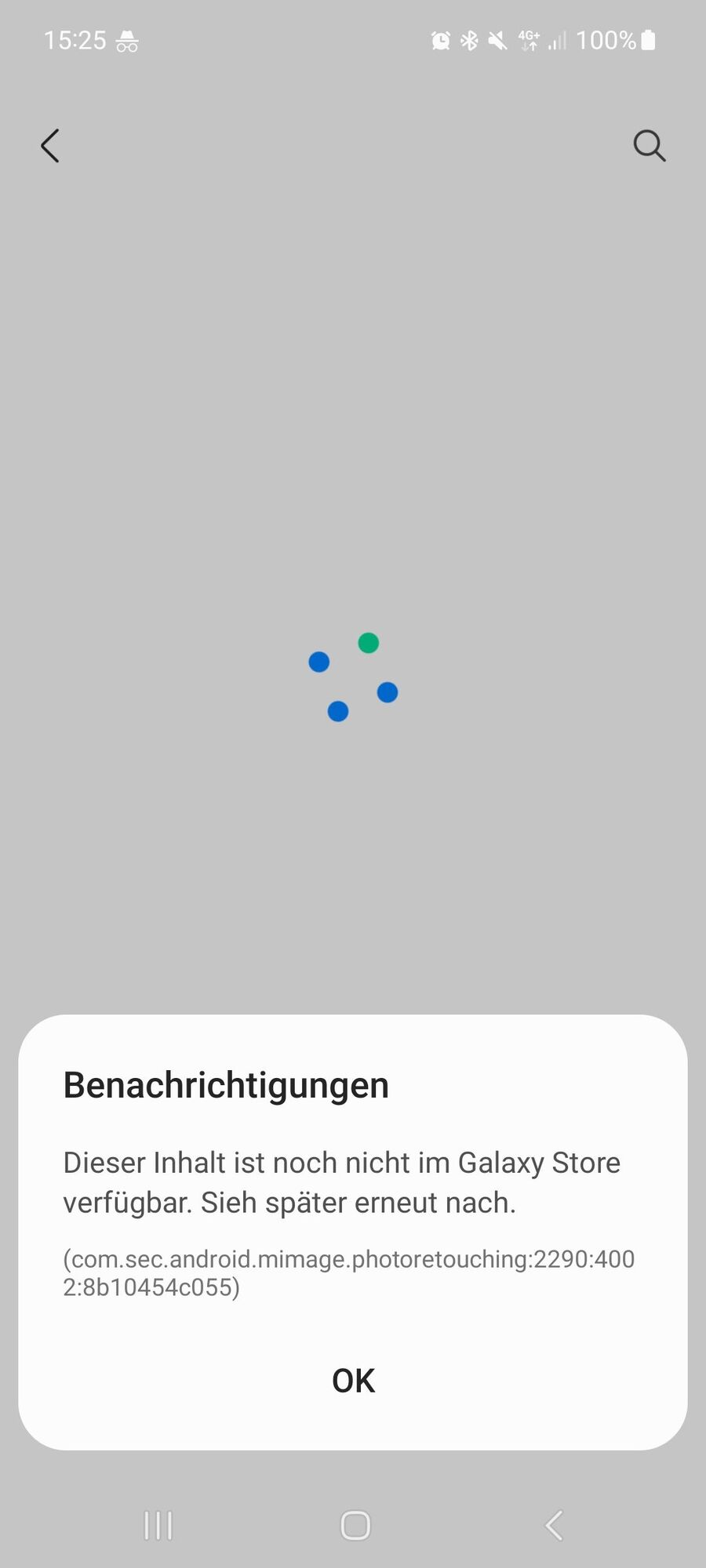Image resolution: width=706 pixels, height=1568 pixels.
Task: Tap the Home navigation button
Action: (x=354, y=1526)
